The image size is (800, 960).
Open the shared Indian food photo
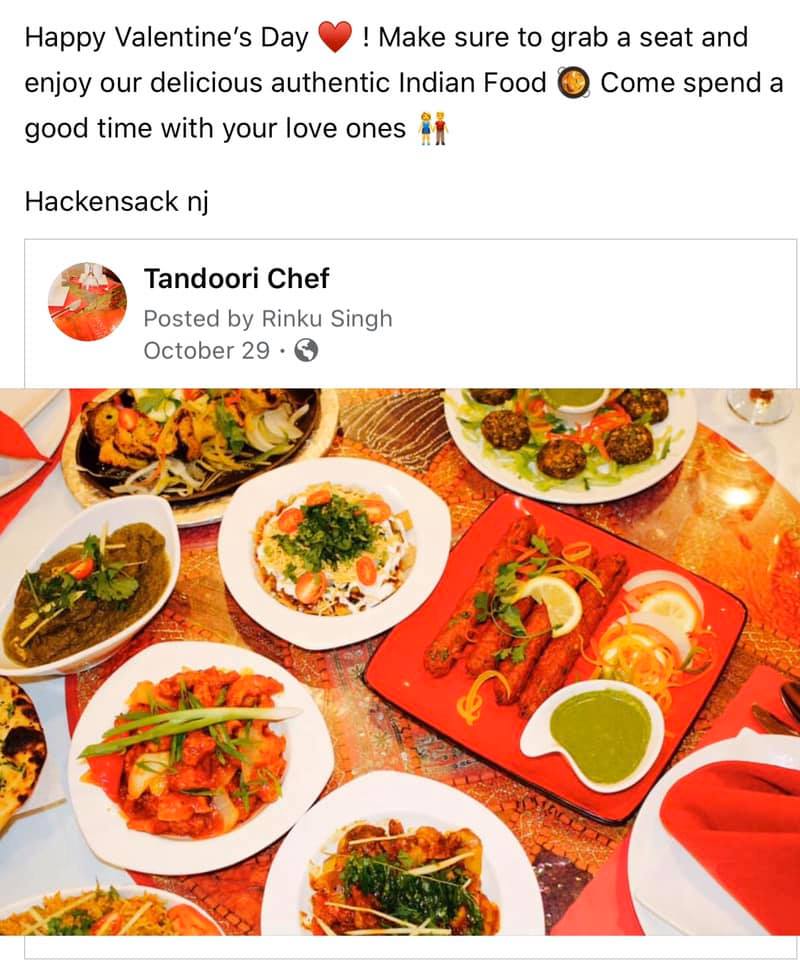click(x=400, y=660)
